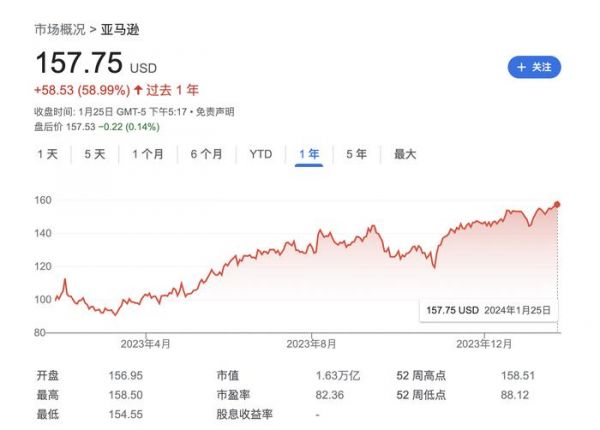Select the 1 个月 time range

click(148, 154)
